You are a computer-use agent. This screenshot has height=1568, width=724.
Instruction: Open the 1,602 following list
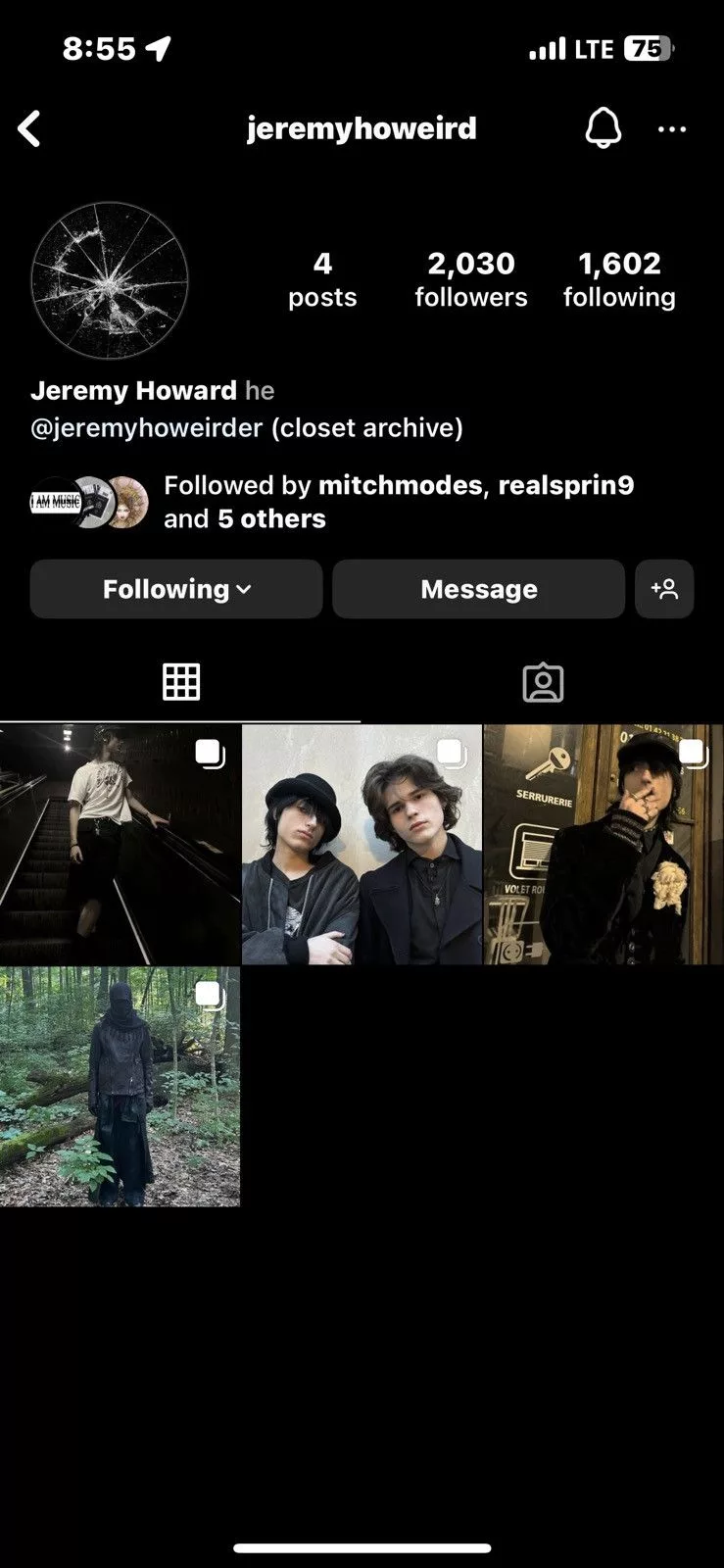click(x=619, y=279)
